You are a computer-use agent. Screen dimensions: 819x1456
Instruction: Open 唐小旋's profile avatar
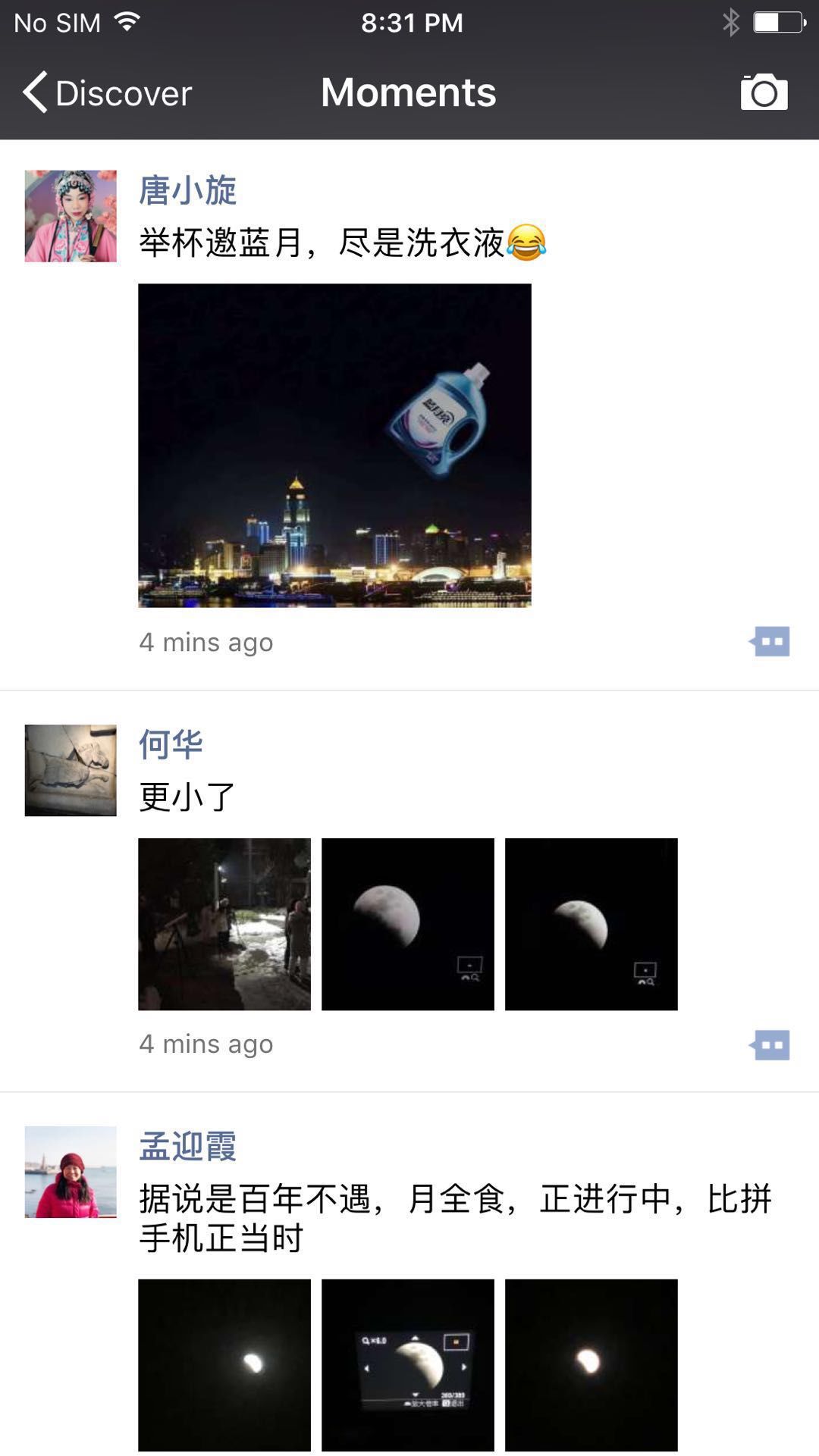(x=71, y=216)
